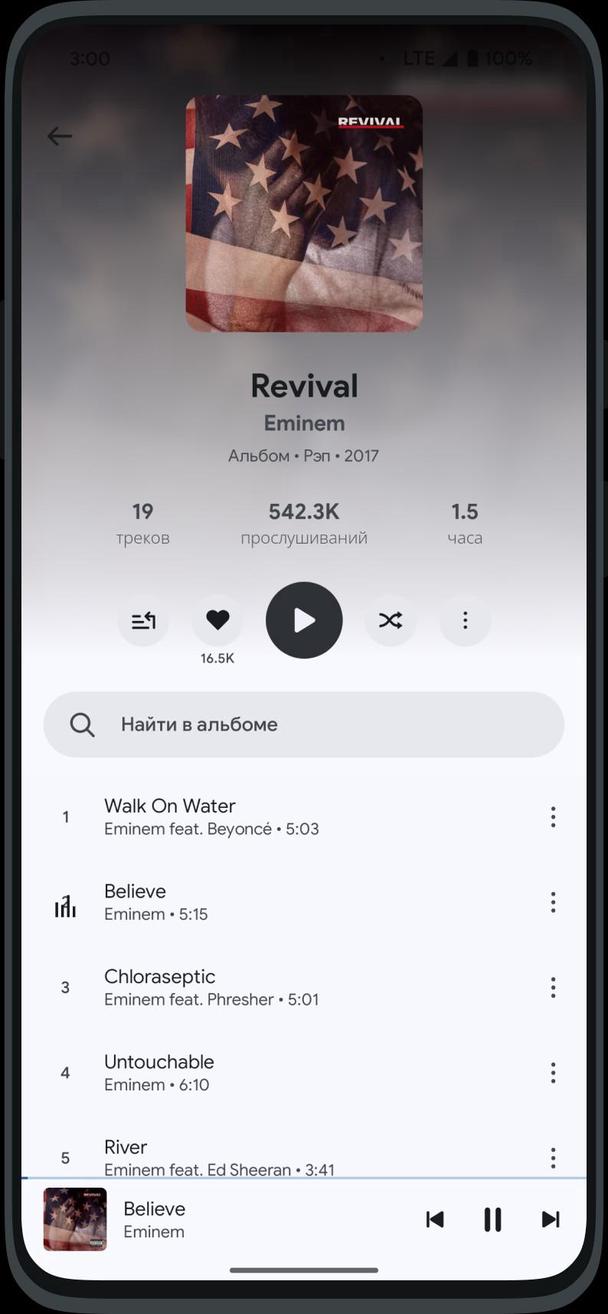Skip to previous track in mini player
608x1314 pixels.
434,1219
